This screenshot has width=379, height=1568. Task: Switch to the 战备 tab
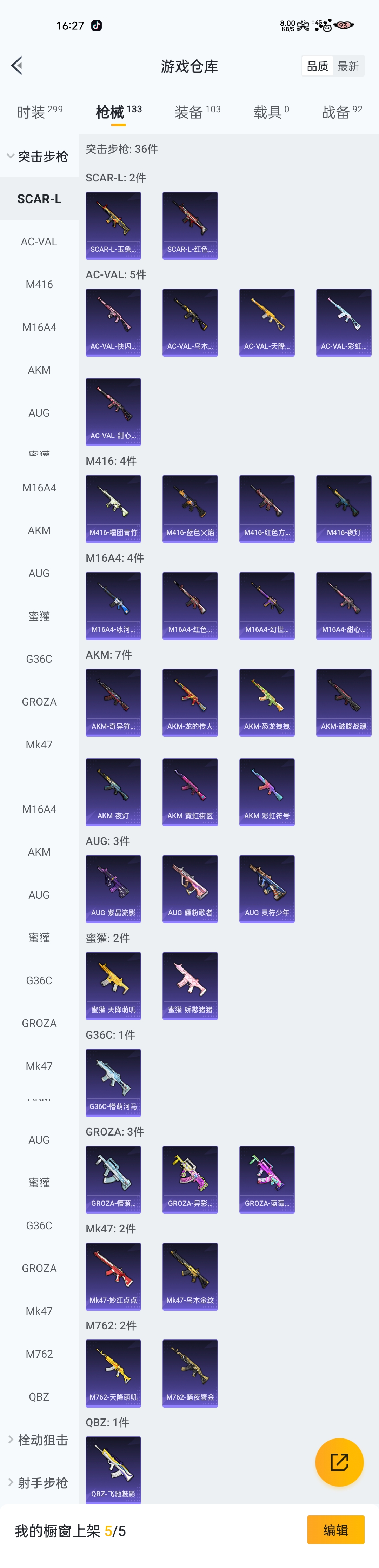(x=341, y=112)
